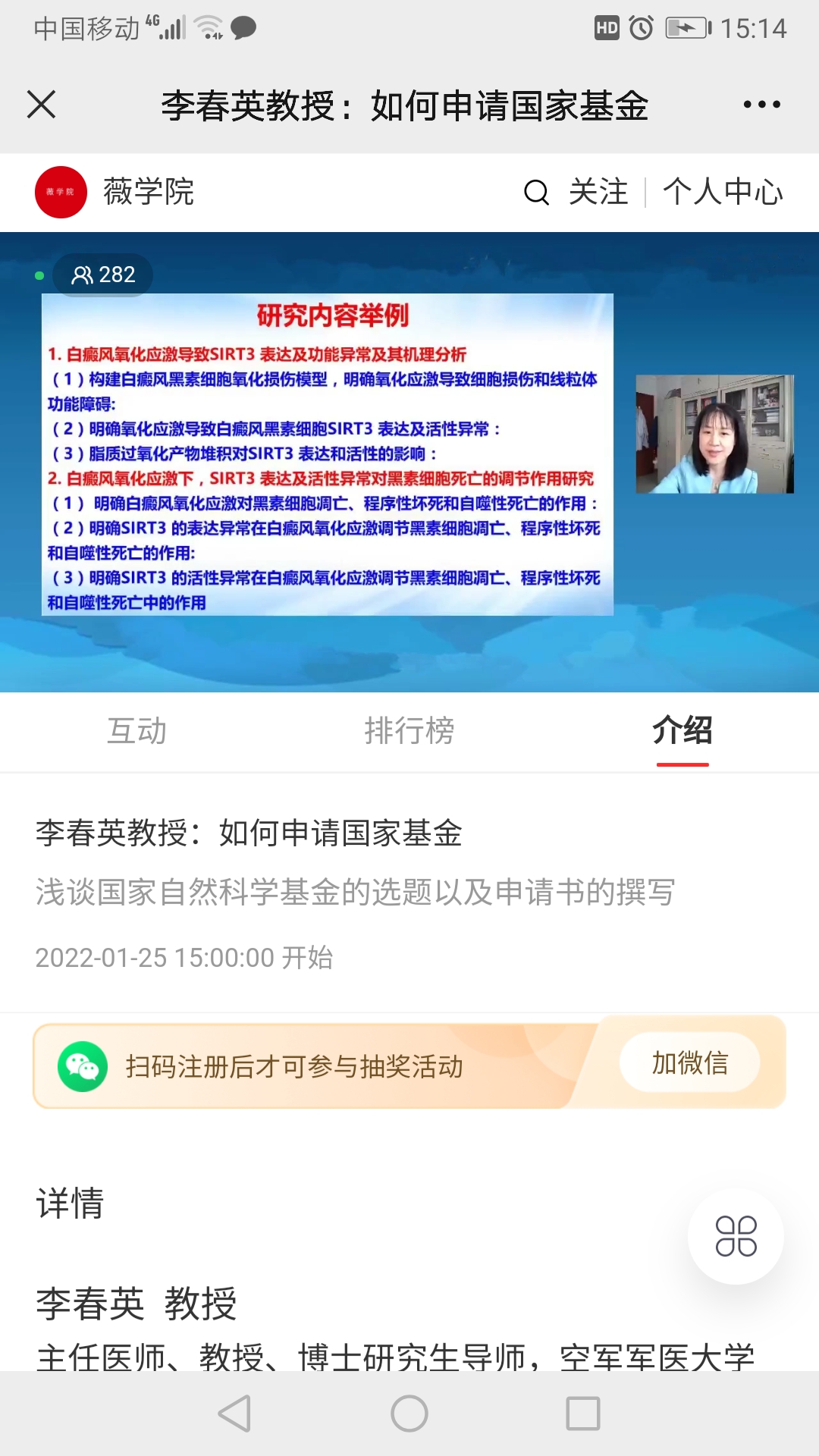Follow 薇学院 via 关注

598,192
